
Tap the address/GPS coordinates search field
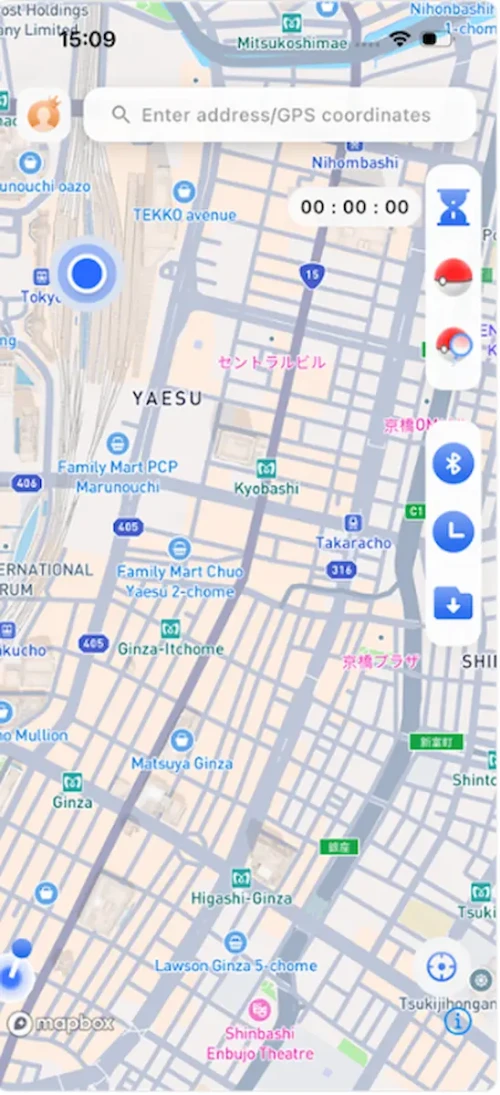coord(279,115)
